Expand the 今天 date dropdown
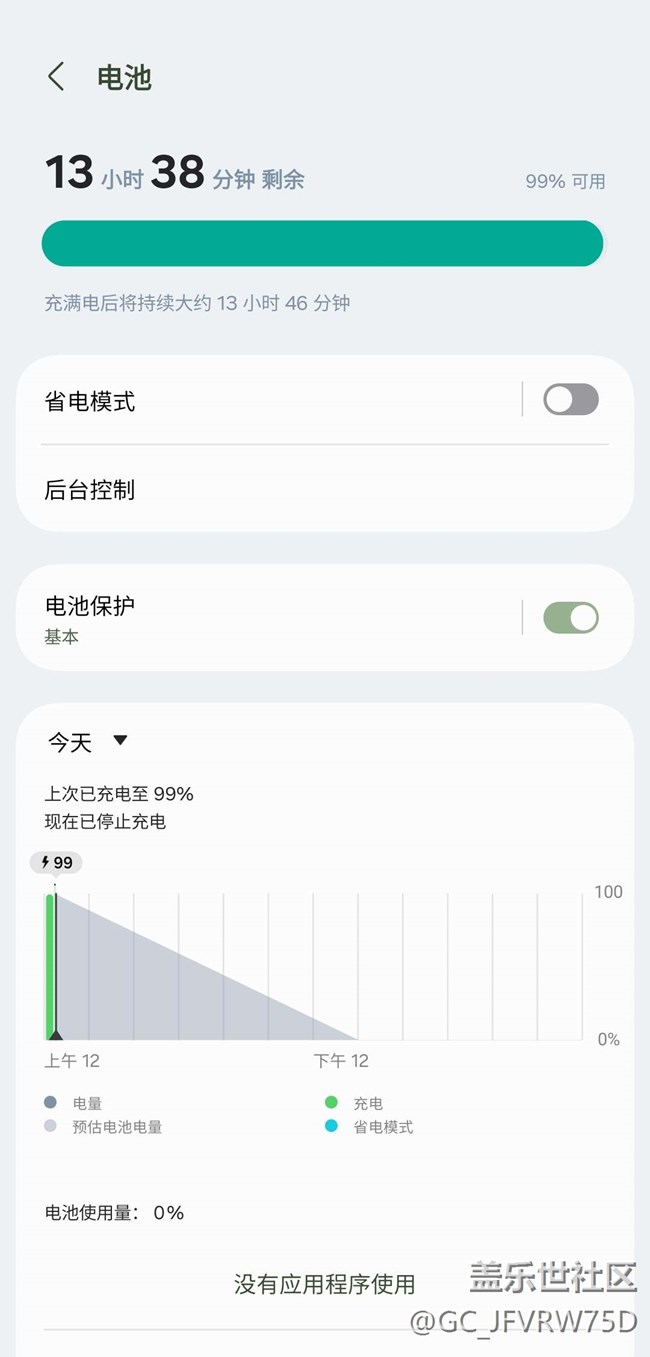 pyautogui.click(x=89, y=742)
